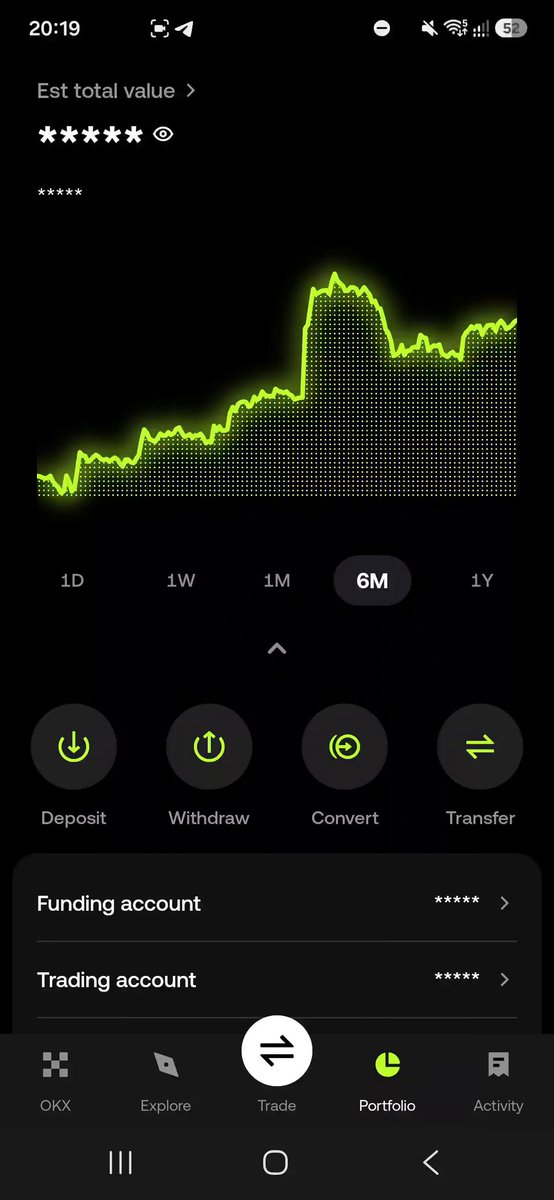
Task: Open the Trading account row
Action: coord(277,980)
